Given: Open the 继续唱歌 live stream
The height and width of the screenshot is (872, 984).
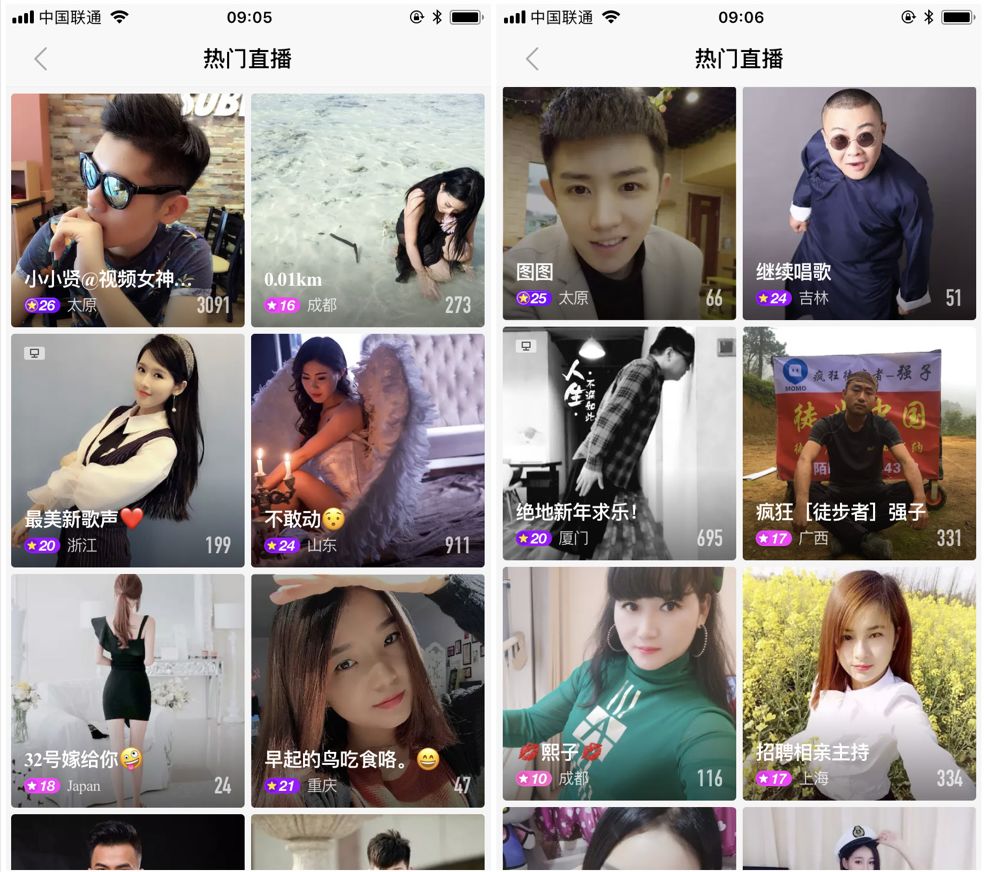Looking at the screenshot, I should click(859, 203).
